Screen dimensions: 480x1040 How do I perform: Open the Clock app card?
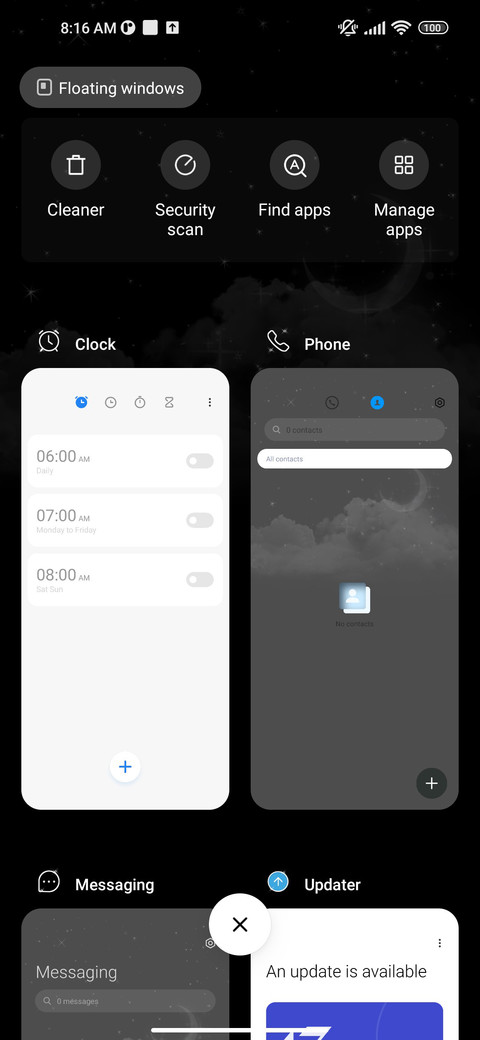click(x=125, y=588)
